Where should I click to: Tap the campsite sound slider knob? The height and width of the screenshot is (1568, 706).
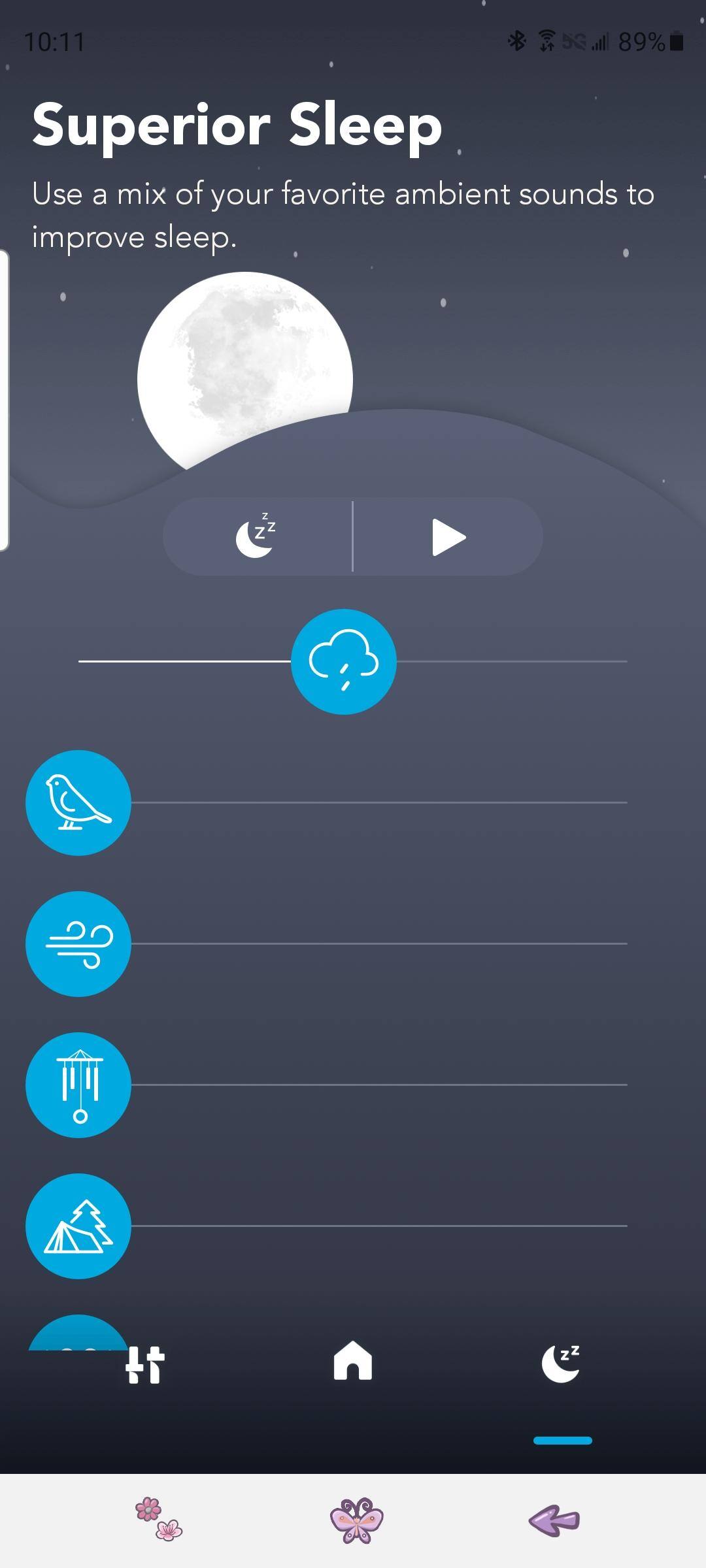click(x=78, y=1226)
